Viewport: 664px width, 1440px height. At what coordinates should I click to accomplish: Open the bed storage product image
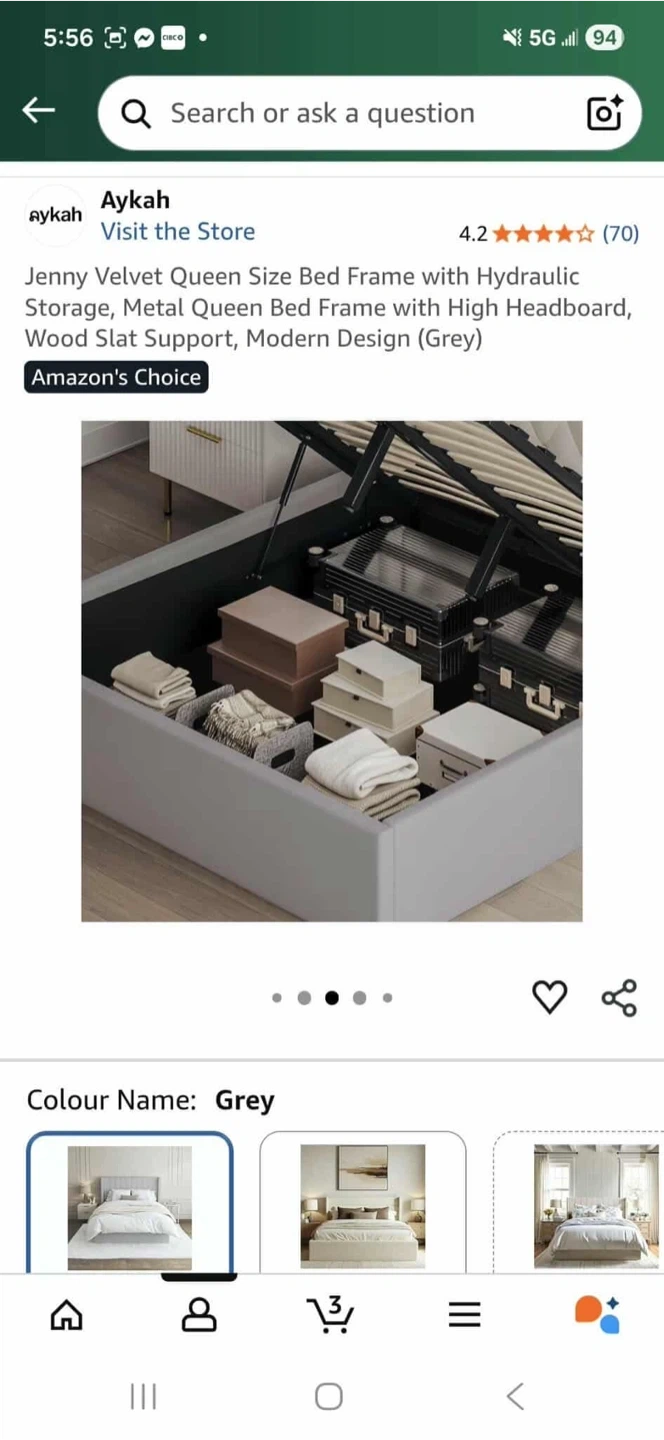[x=332, y=671]
